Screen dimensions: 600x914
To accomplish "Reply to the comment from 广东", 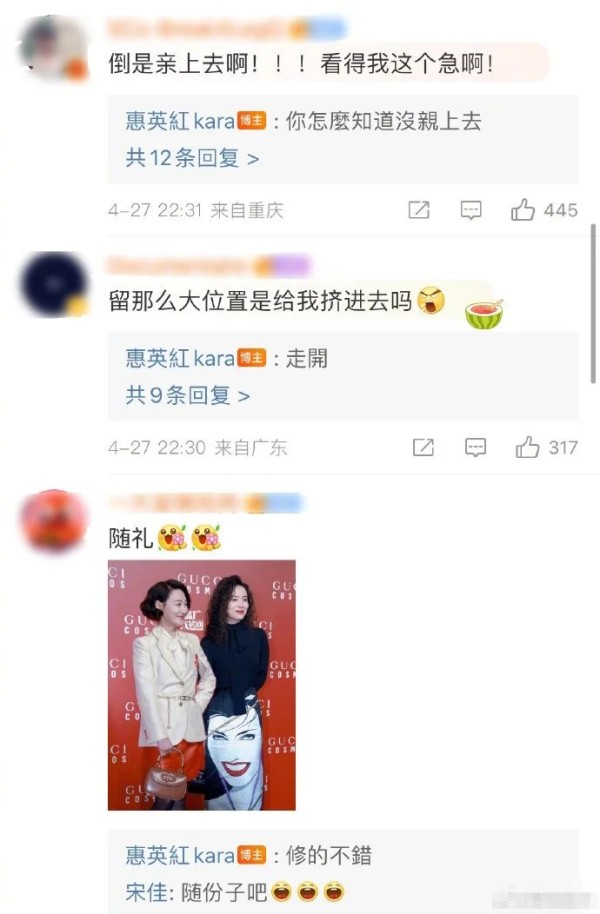I will coord(476,447).
